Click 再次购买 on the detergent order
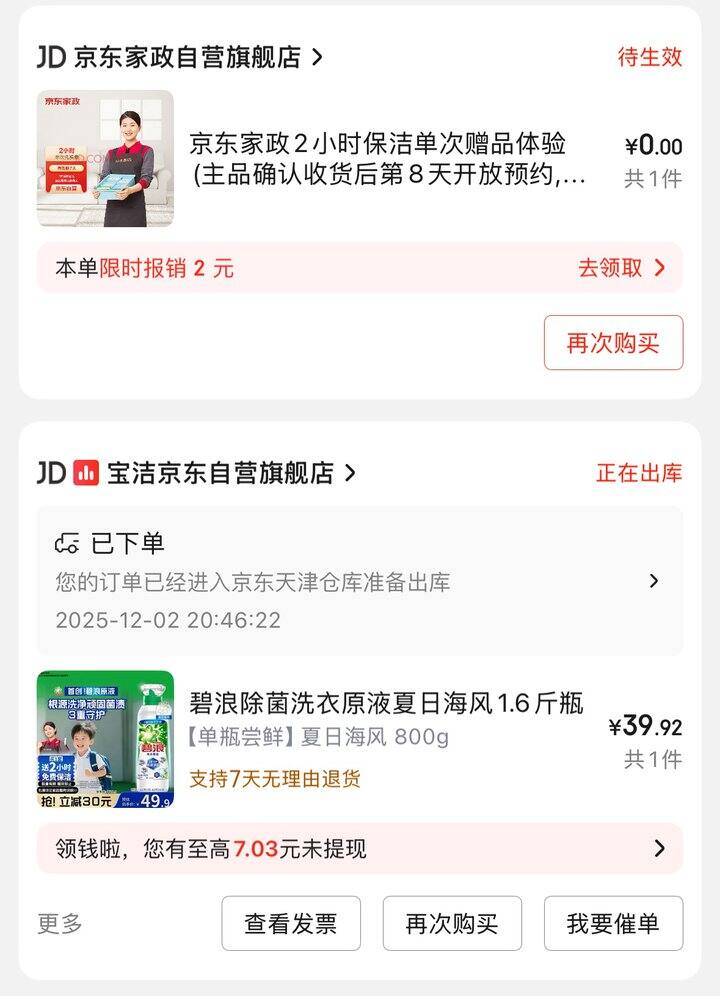Image resolution: width=720 pixels, height=996 pixels. pos(452,923)
